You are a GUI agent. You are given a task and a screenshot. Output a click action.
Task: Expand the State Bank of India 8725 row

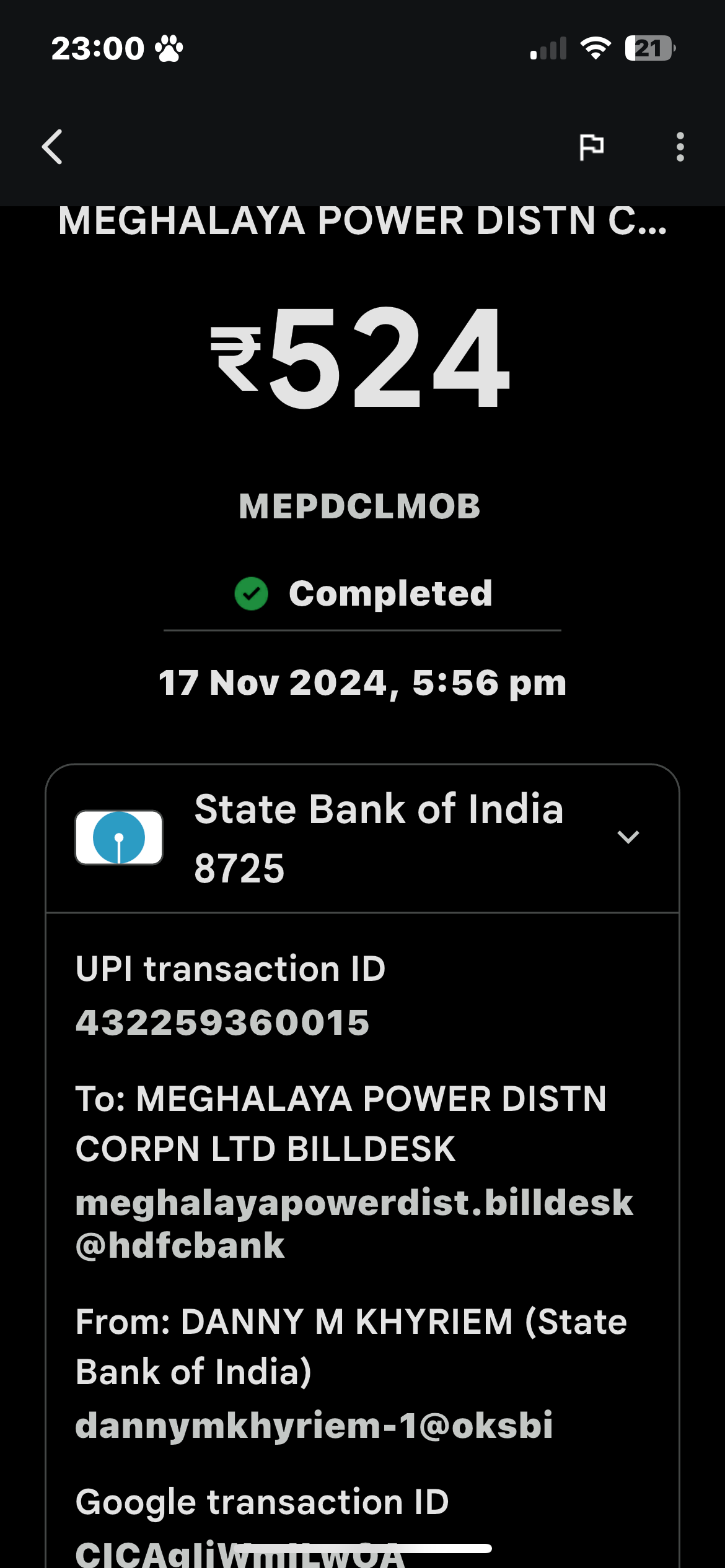[x=362, y=838]
